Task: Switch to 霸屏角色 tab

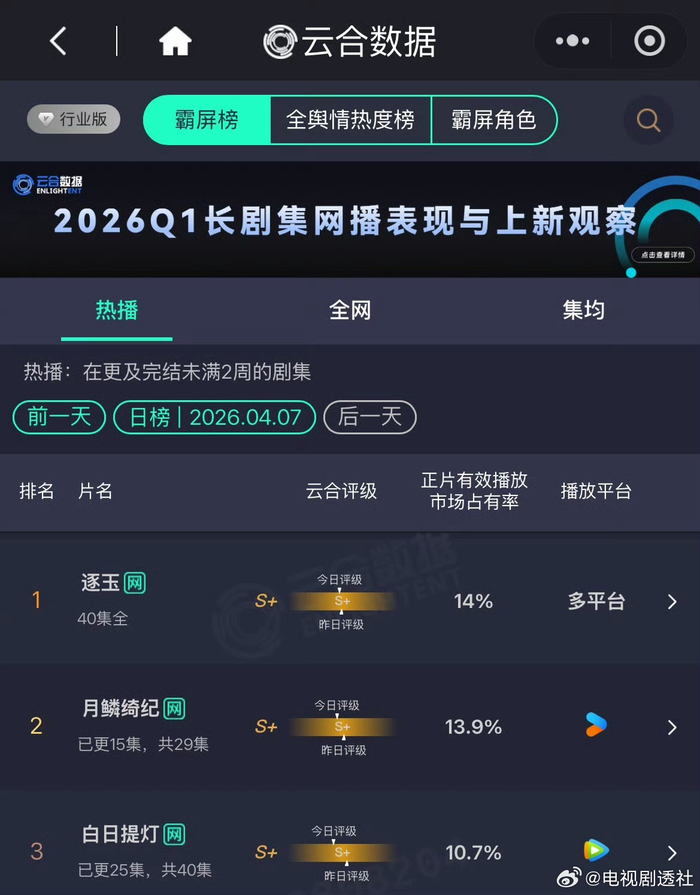Action: click(493, 121)
